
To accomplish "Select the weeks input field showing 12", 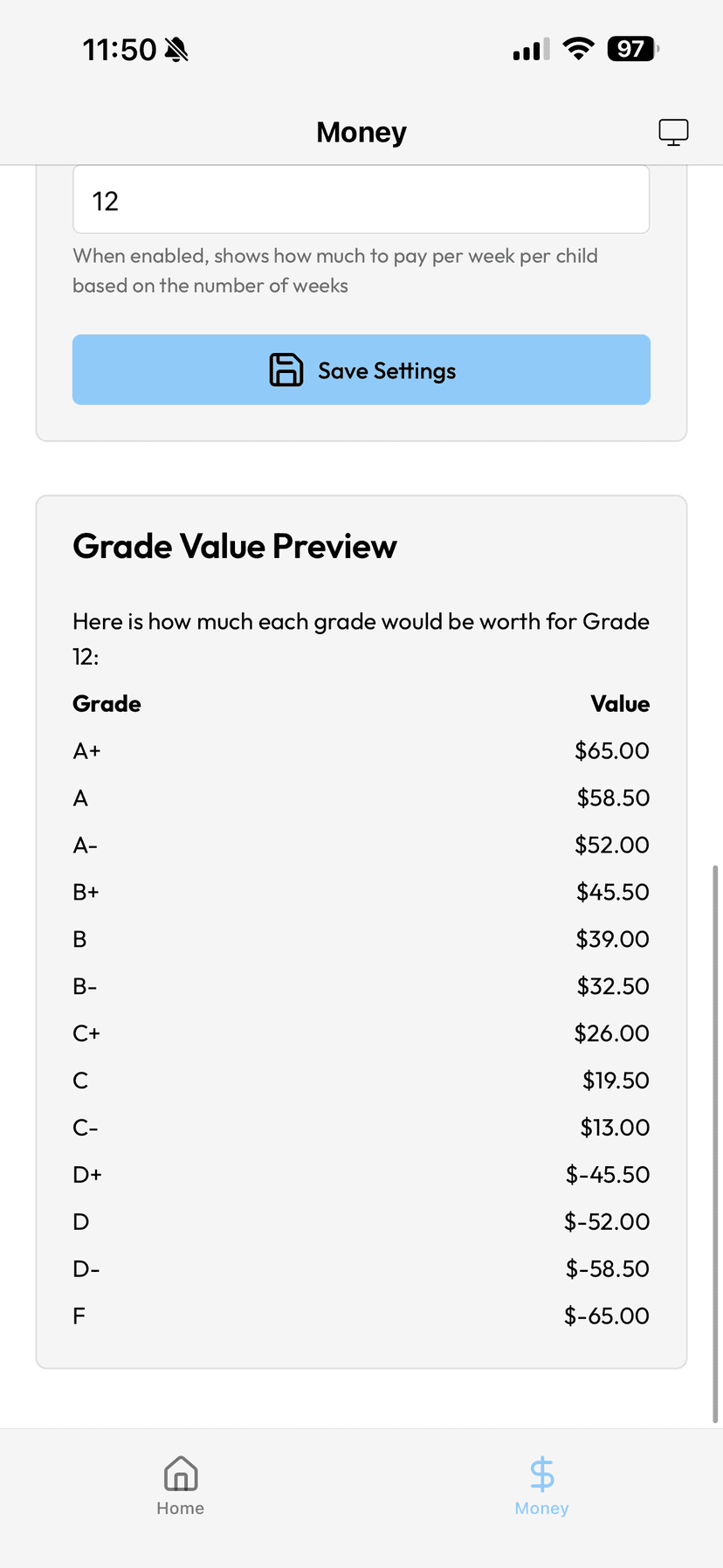I will 361,199.
